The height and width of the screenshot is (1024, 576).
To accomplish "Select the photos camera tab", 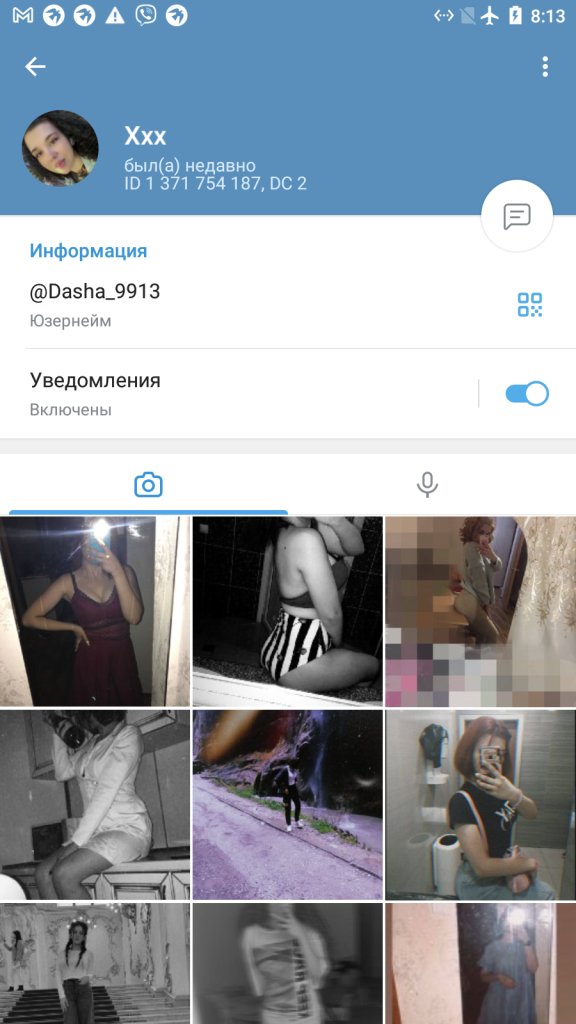I will [148, 485].
